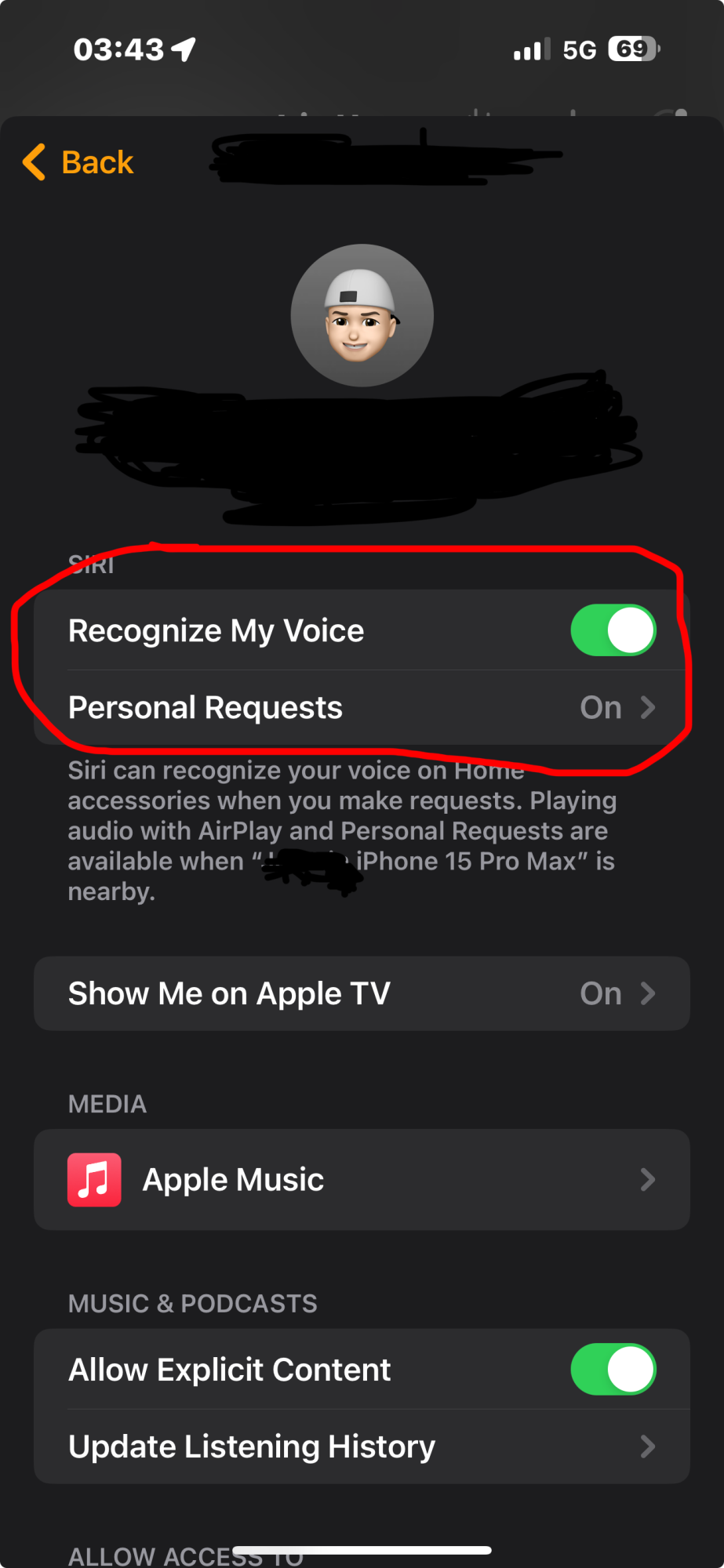This screenshot has height=1568, width=724.
Task: Open Show Me on Apple TV
Action: [362, 993]
